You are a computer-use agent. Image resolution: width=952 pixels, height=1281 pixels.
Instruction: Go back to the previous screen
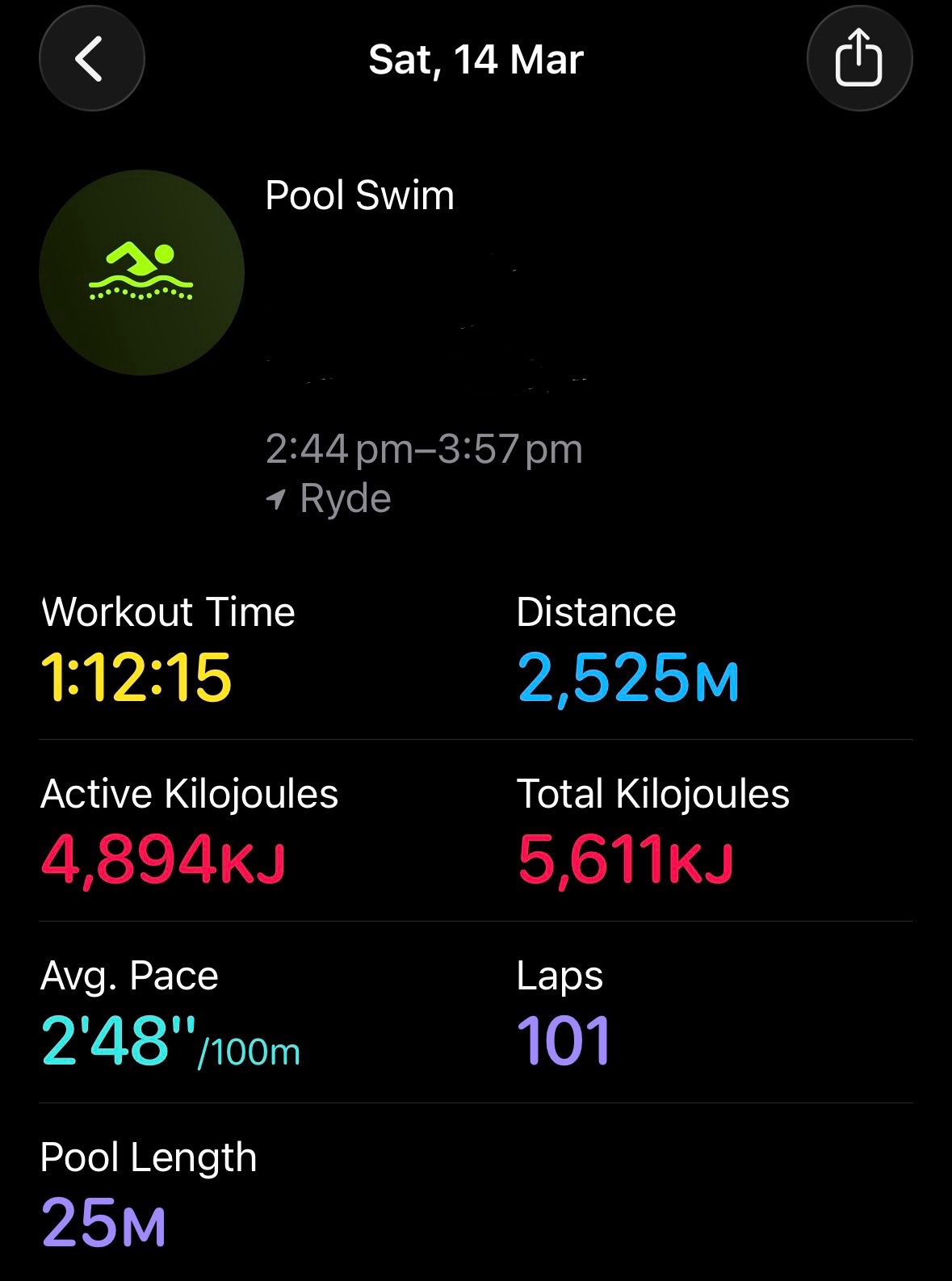click(x=91, y=59)
